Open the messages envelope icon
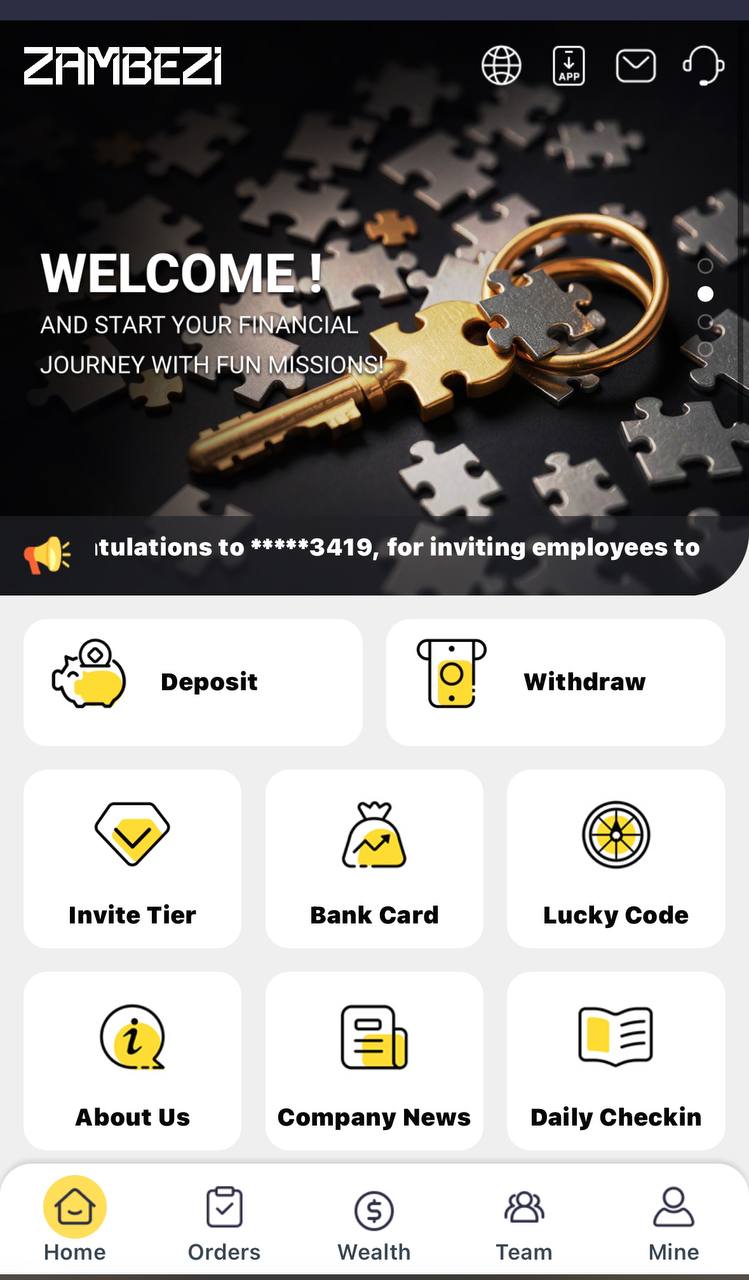Image resolution: width=749 pixels, height=1280 pixels. 635,66
